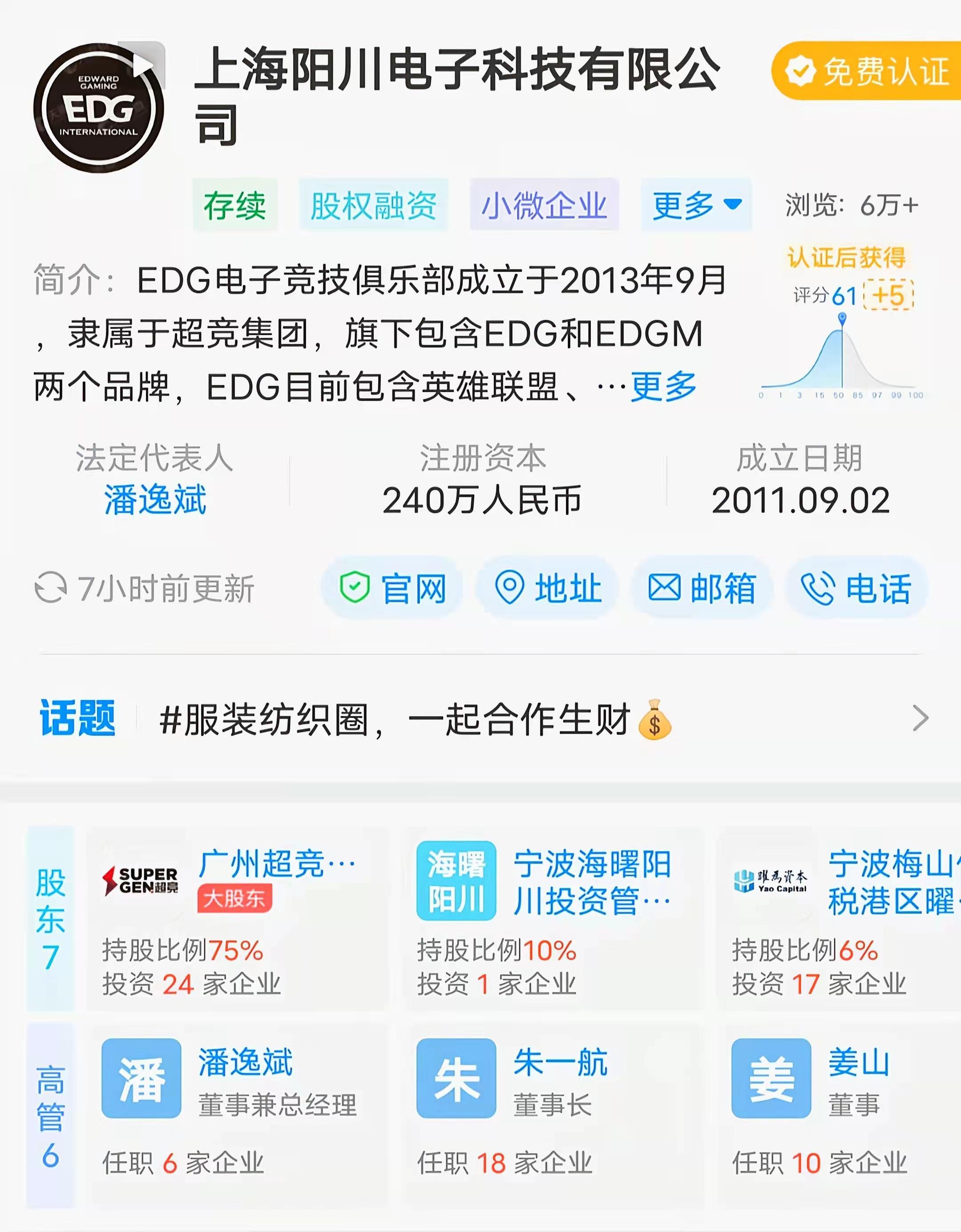The width and height of the screenshot is (961, 1232).
Task: View the company 地址
Action: point(548,588)
